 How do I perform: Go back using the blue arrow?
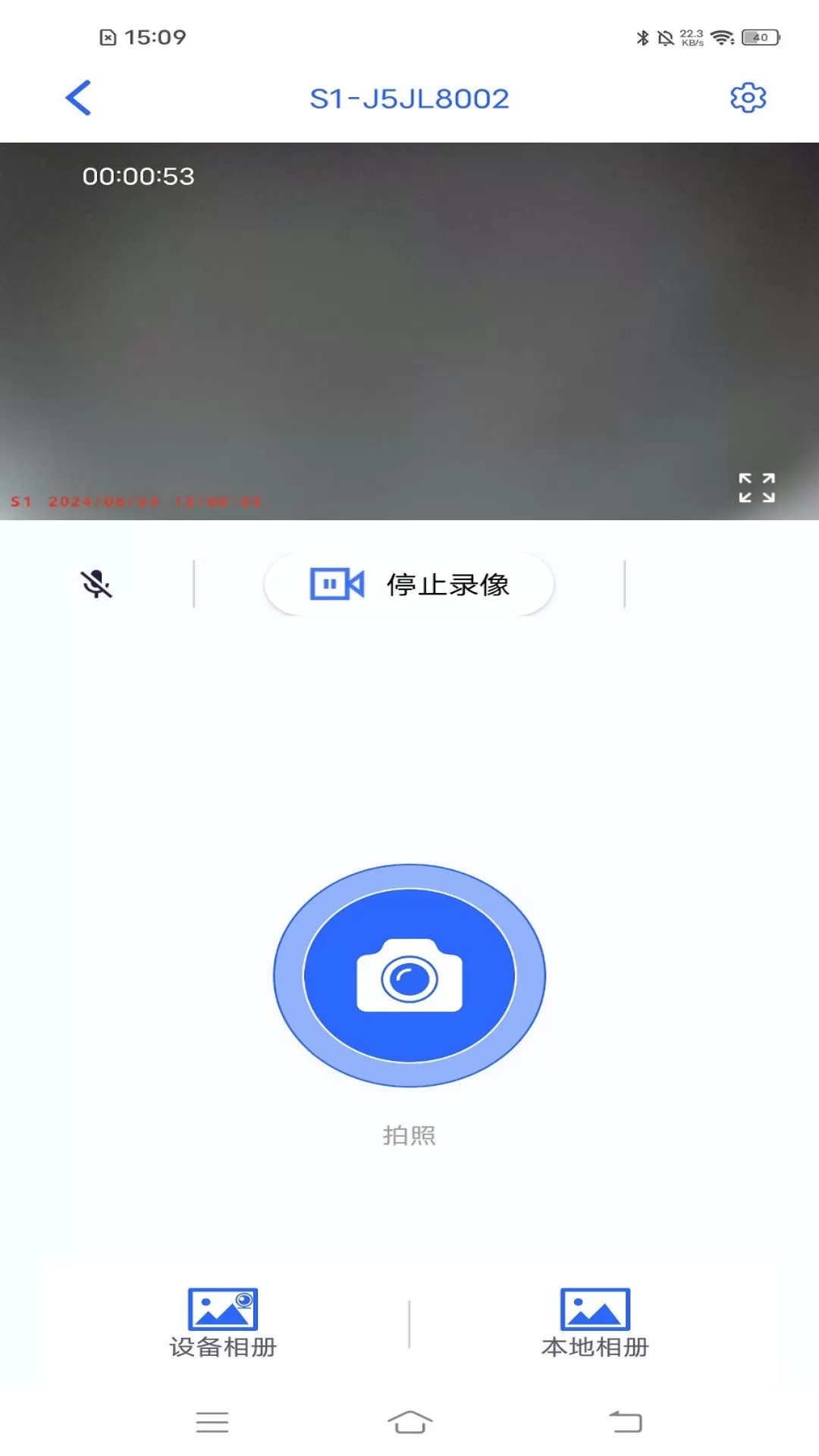[x=78, y=98]
